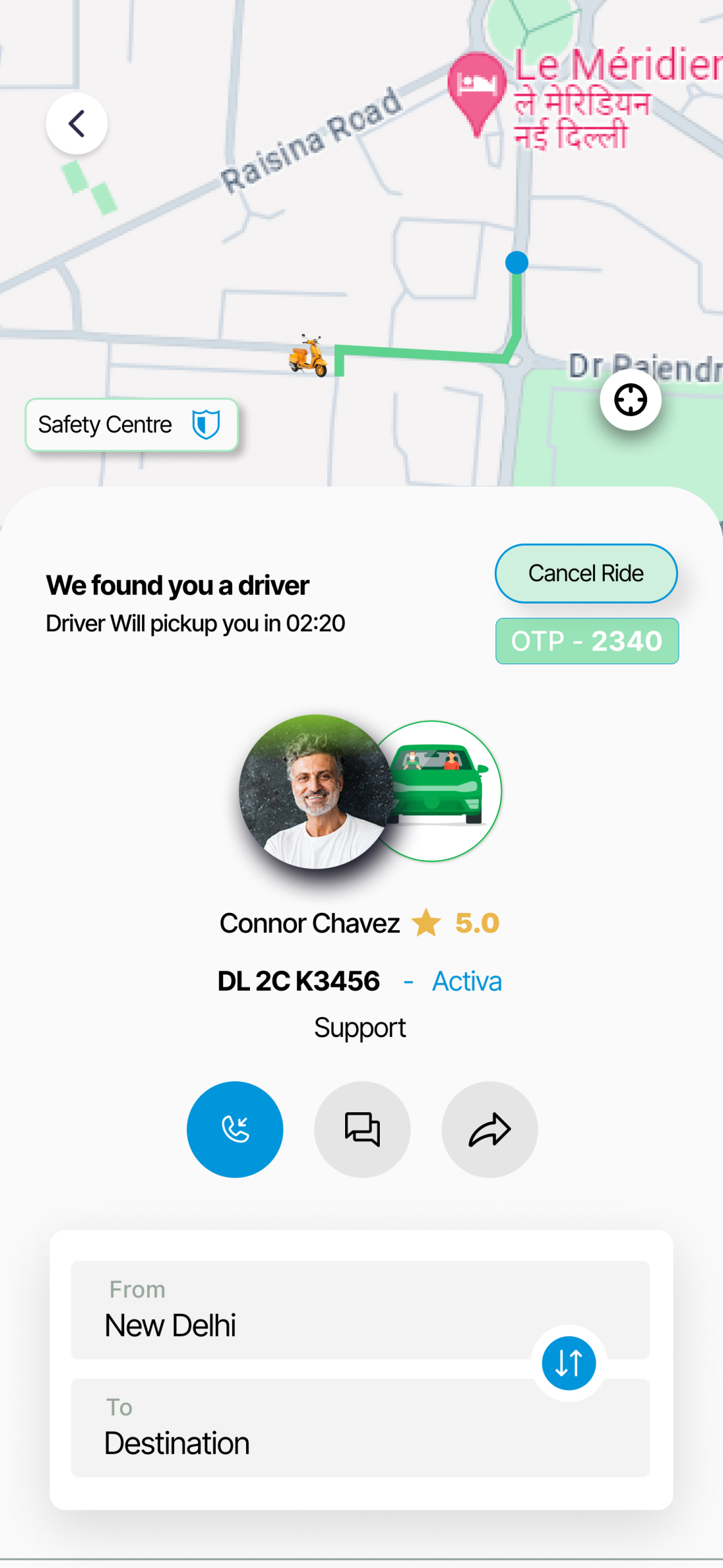Image resolution: width=723 pixels, height=1568 pixels.
Task: Open Support
Action: click(x=360, y=1027)
